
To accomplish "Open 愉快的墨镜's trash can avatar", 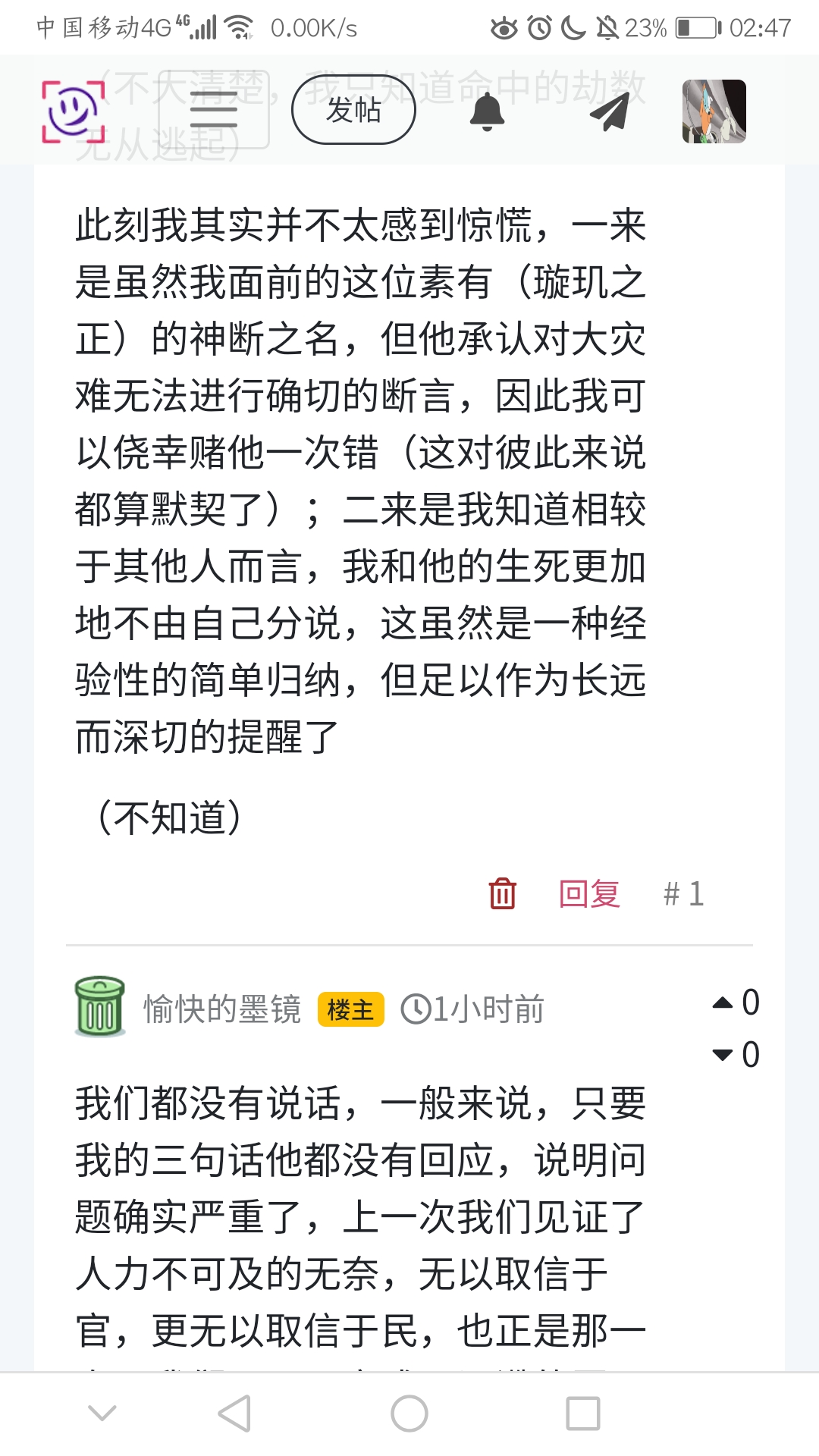I will pyautogui.click(x=99, y=1007).
